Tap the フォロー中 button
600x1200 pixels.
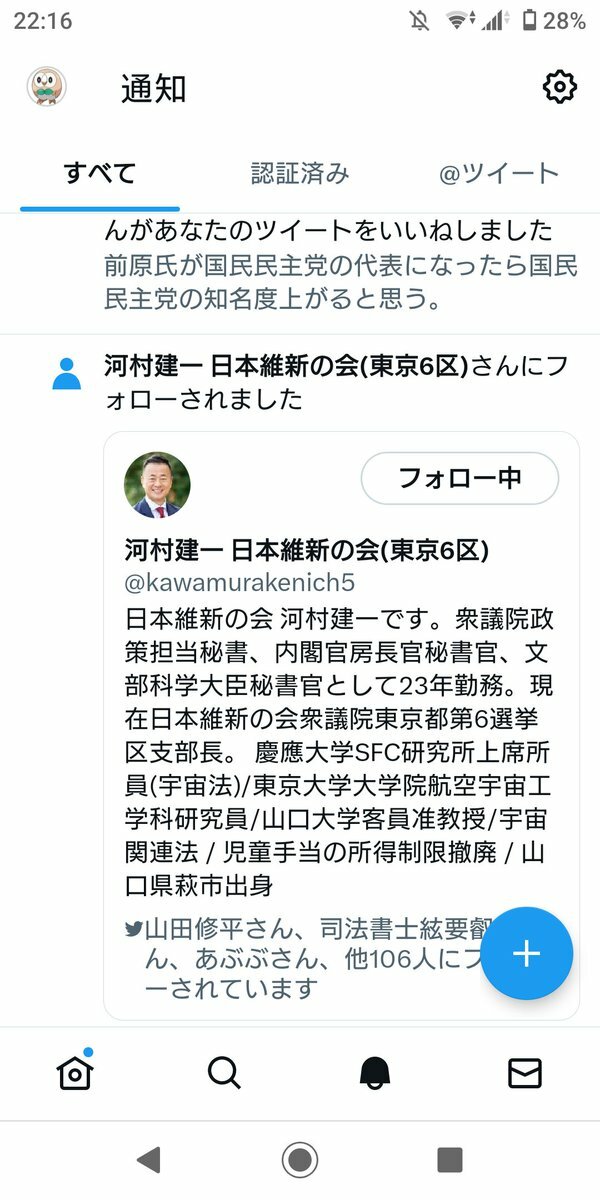tap(459, 478)
